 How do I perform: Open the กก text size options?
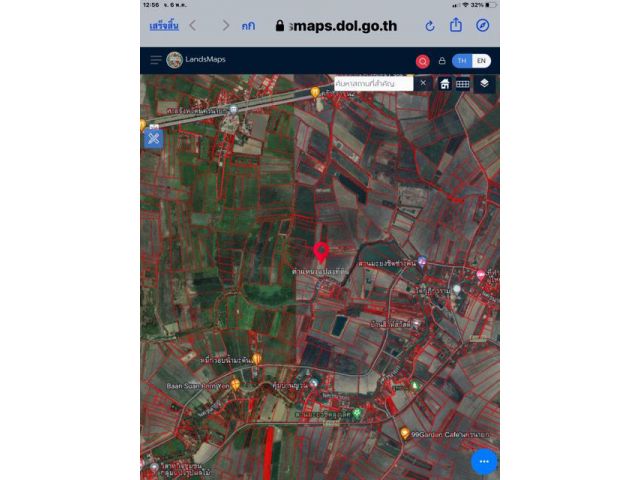(248, 26)
